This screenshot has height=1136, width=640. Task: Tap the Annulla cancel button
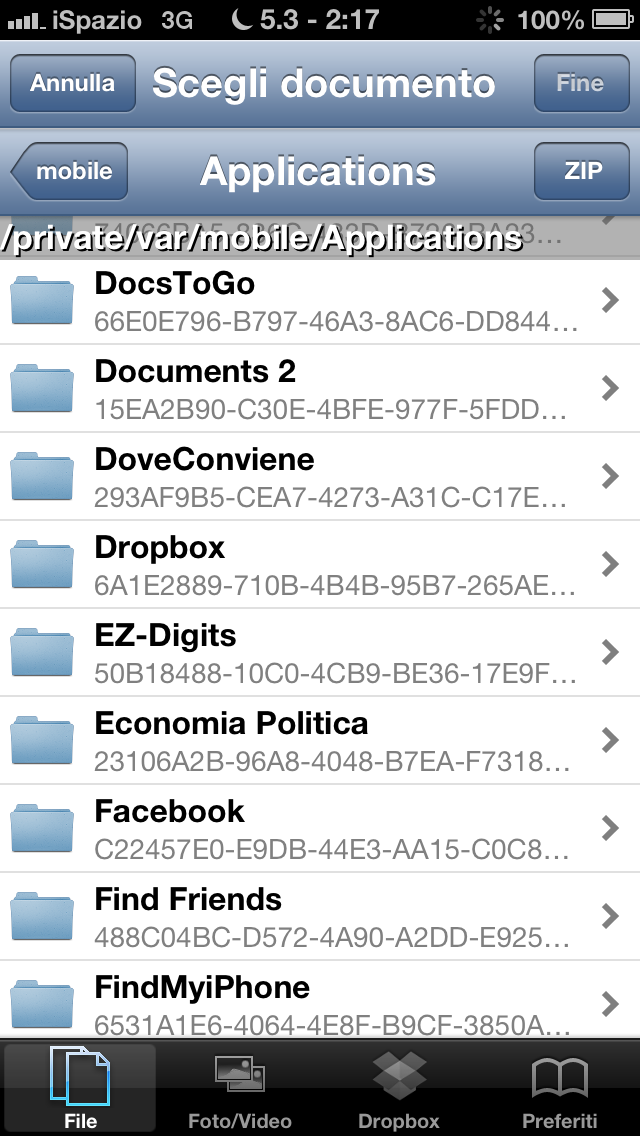pyautogui.click(x=72, y=84)
